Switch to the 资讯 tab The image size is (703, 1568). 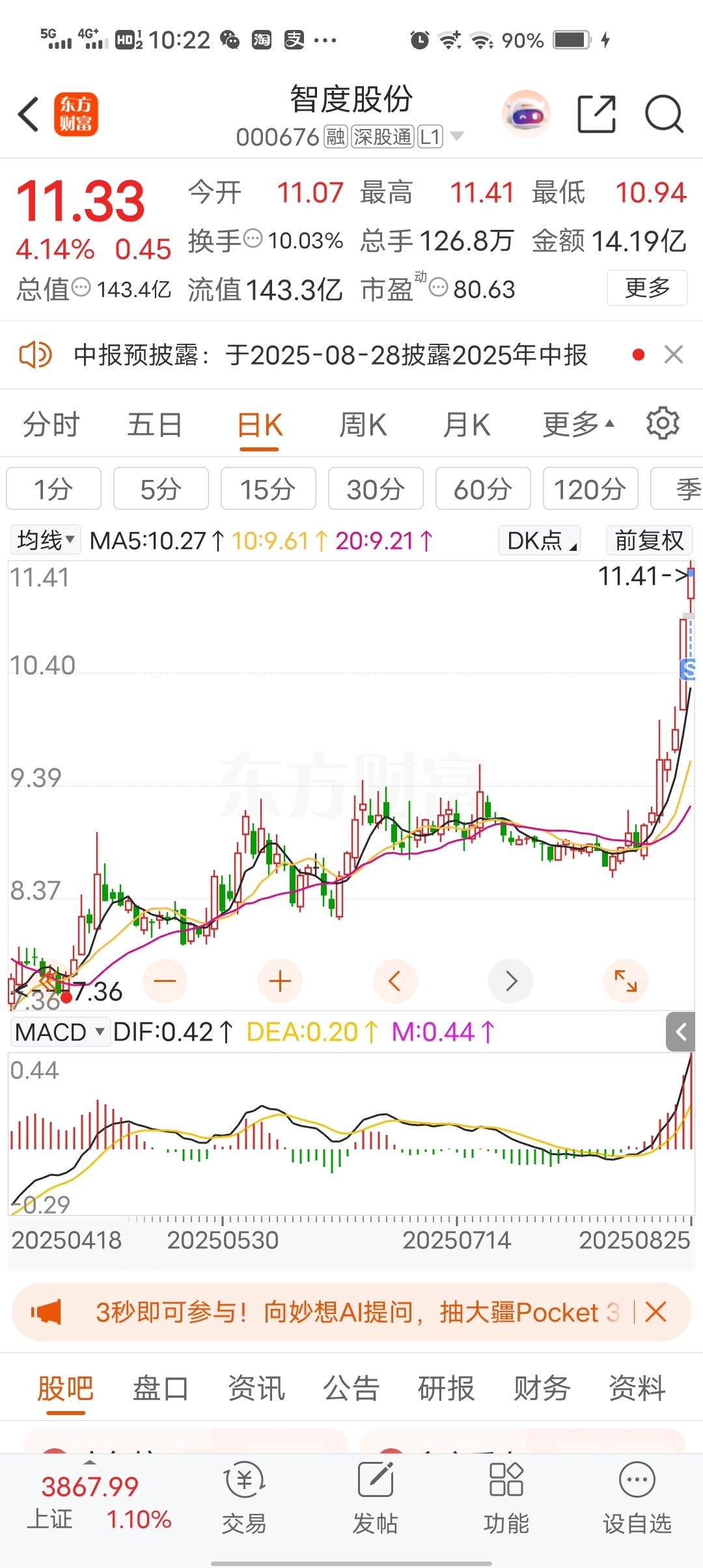(256, 1388)
